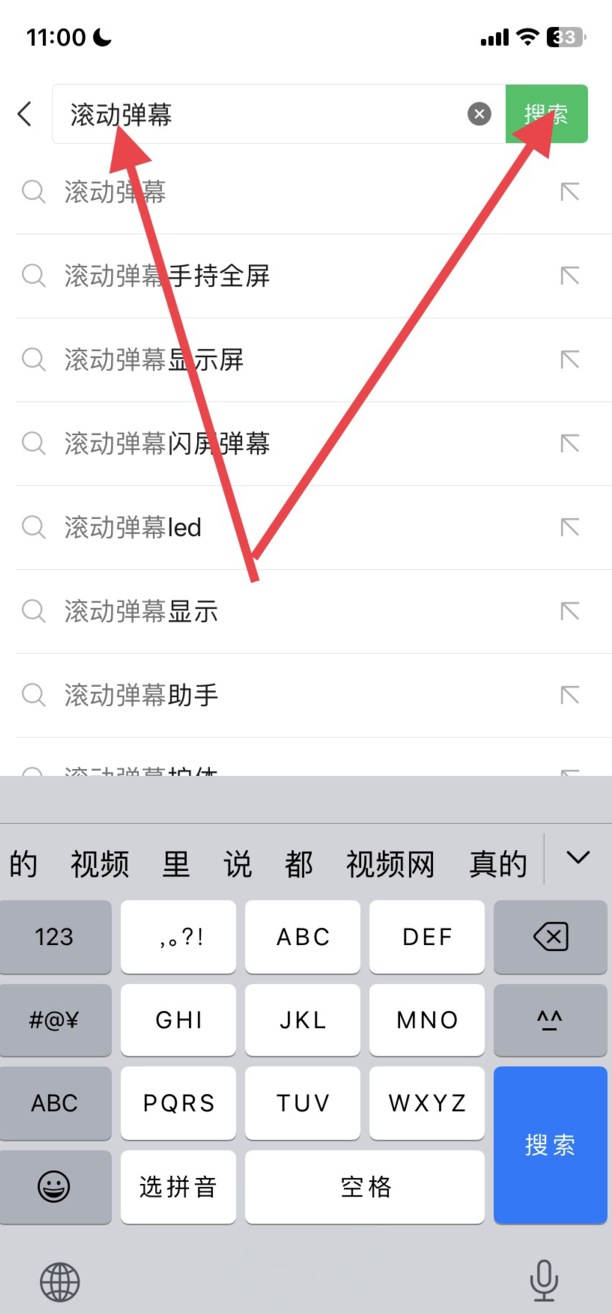Image resolution: width=612 pixels, height=1314 pixels.
Task: Open the suggestion 滚动弹幕led
Action: tap(133, 527)
